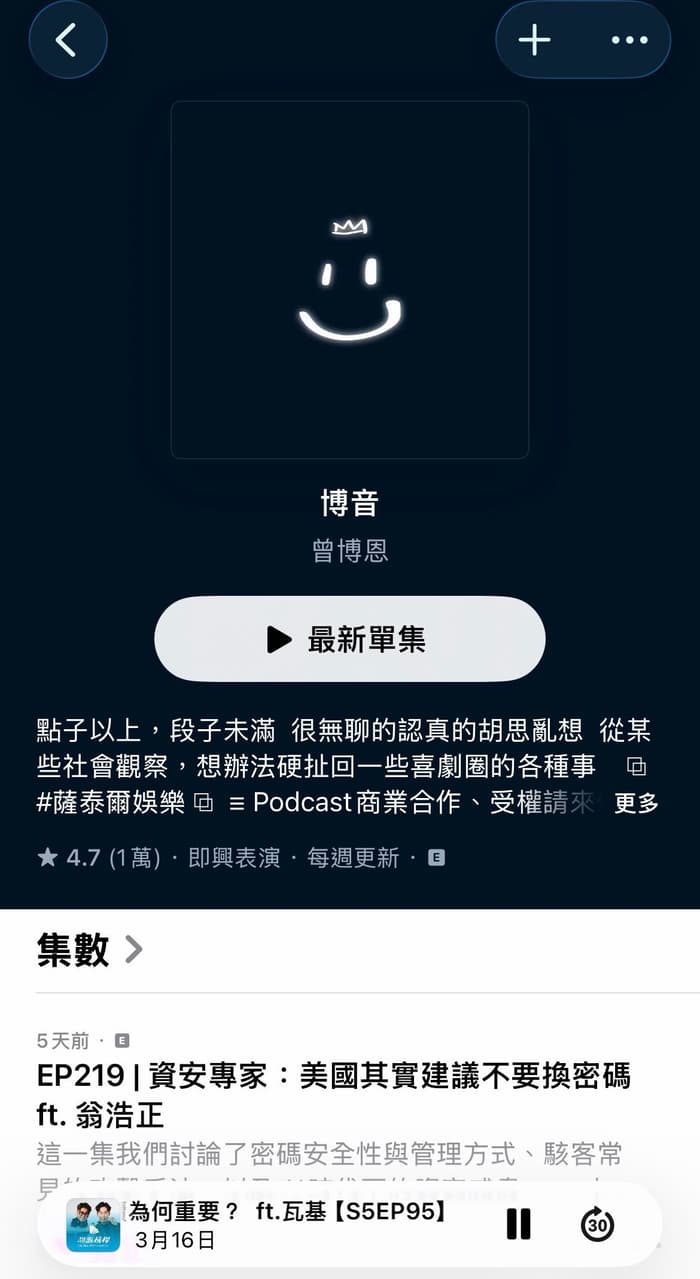This screenshot has height=1279, width=700.
Task: Open episode EP219 with 翁浩正
Action: pos(334,1095)
